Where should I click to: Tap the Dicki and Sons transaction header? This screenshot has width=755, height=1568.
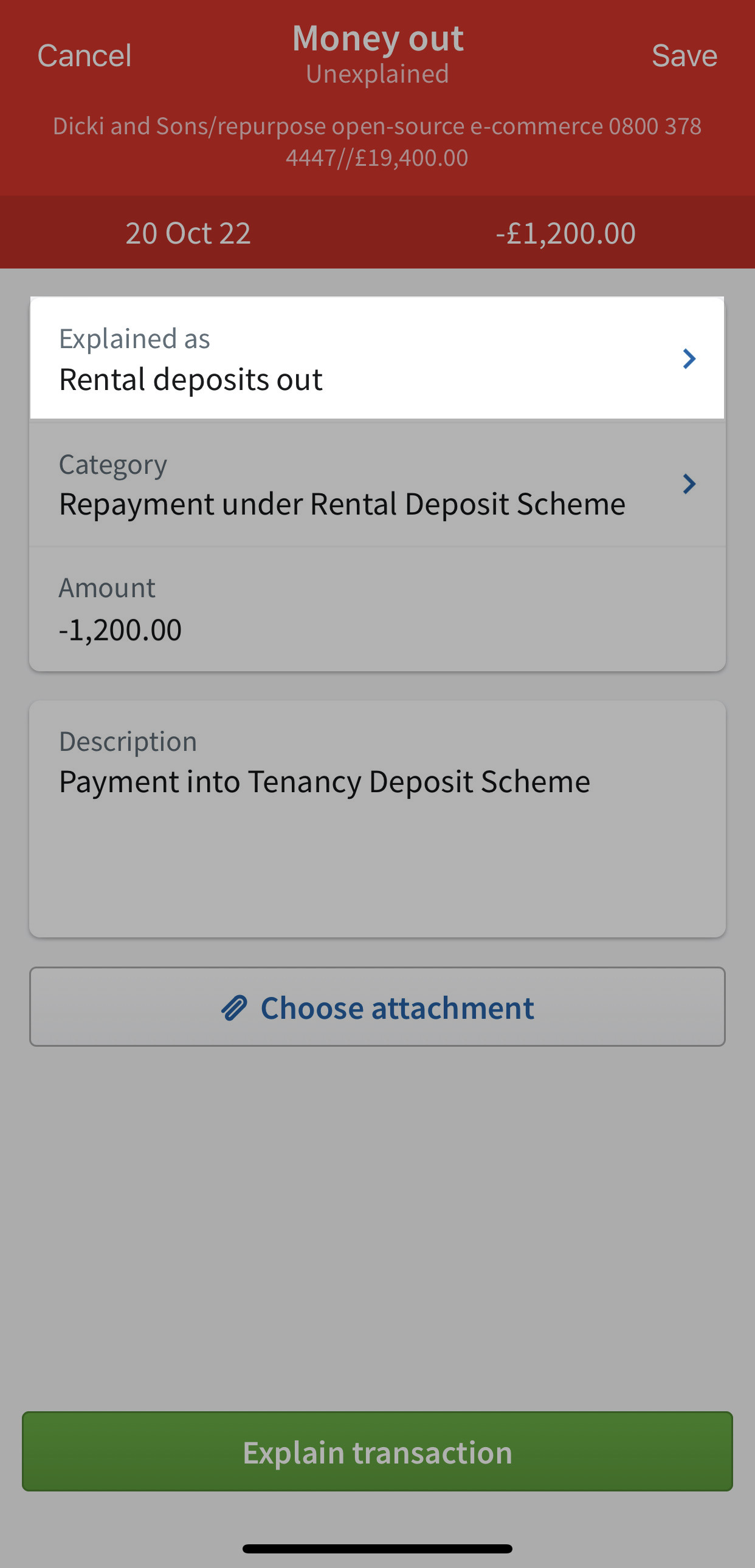click(377, 141)
